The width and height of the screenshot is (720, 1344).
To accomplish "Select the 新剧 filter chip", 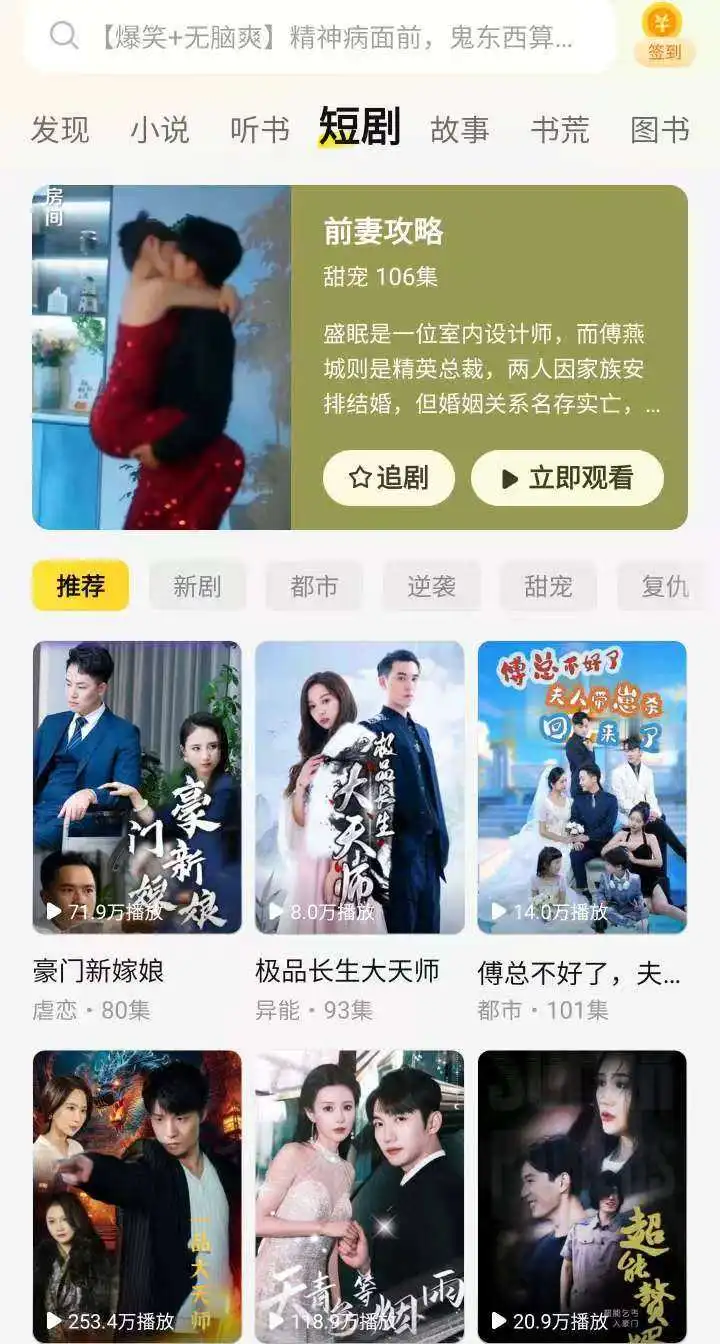I will click(197, 586).
